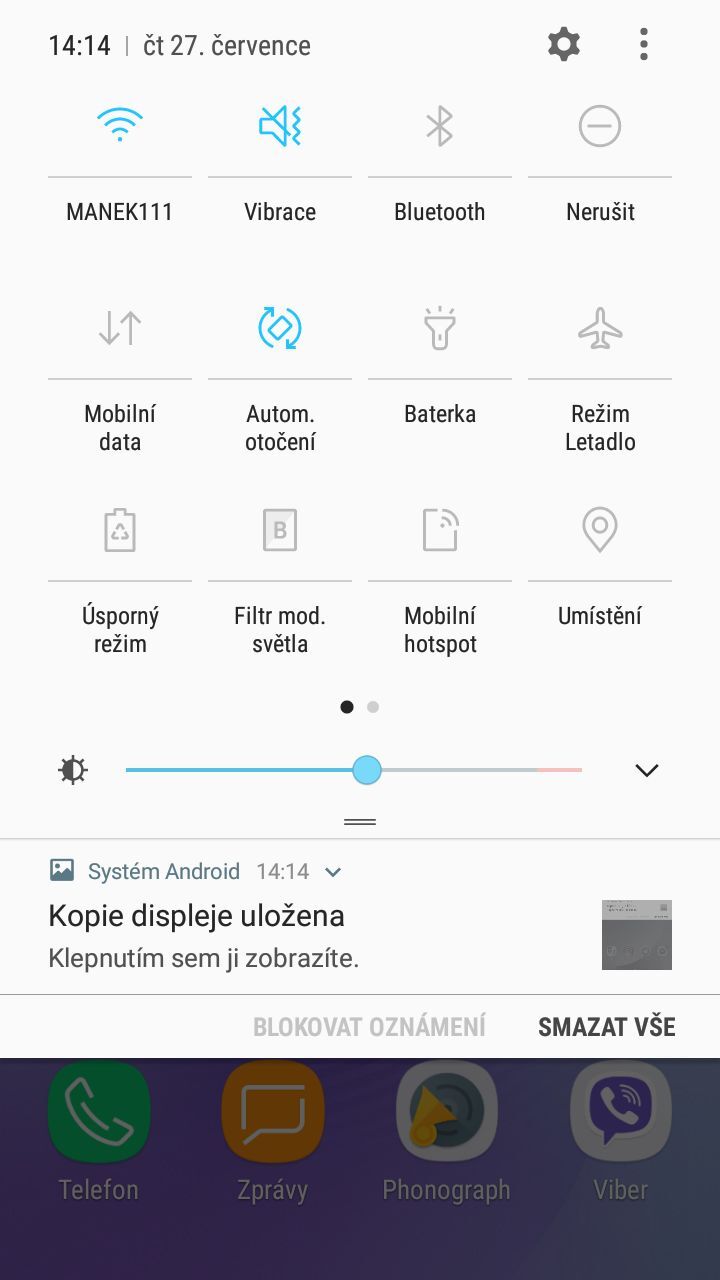
Task: Expand the brightness panel chevron
Action: (647, 770)
